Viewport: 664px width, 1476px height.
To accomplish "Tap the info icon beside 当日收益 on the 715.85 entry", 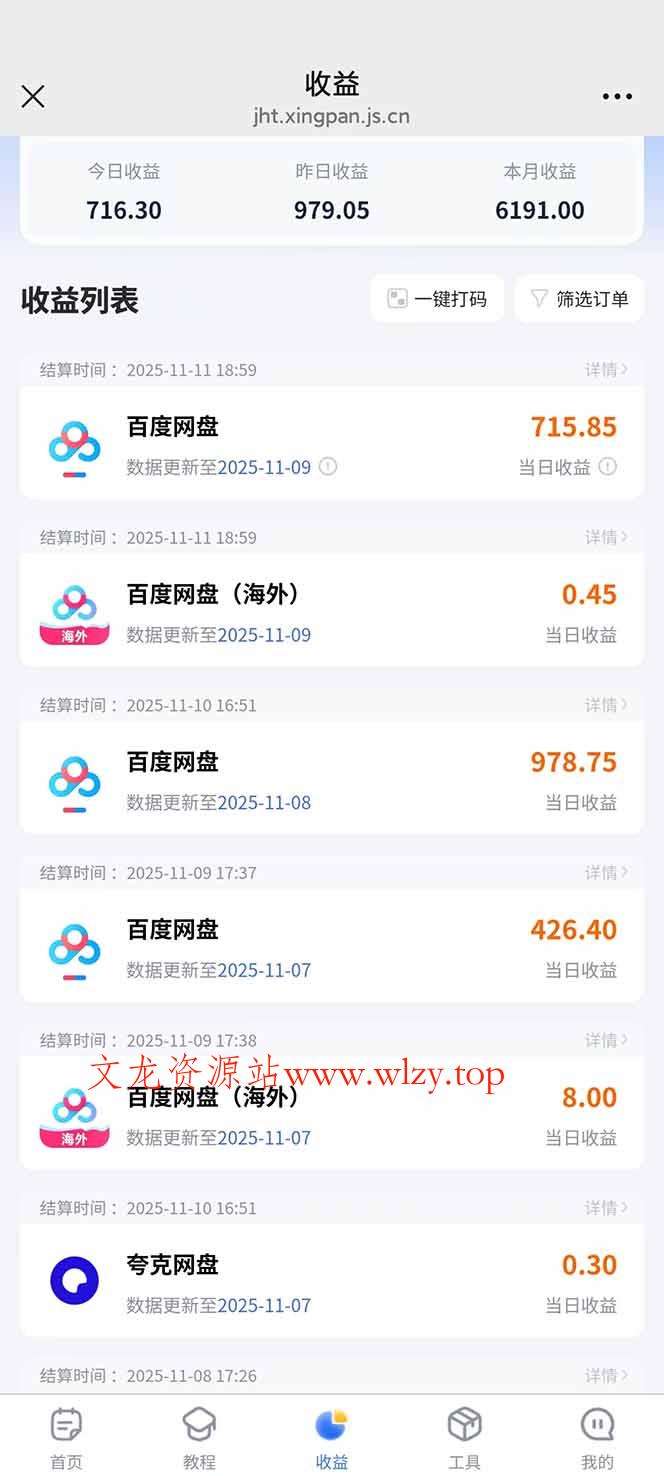I will pyautogui.click(x=607, y=467).
